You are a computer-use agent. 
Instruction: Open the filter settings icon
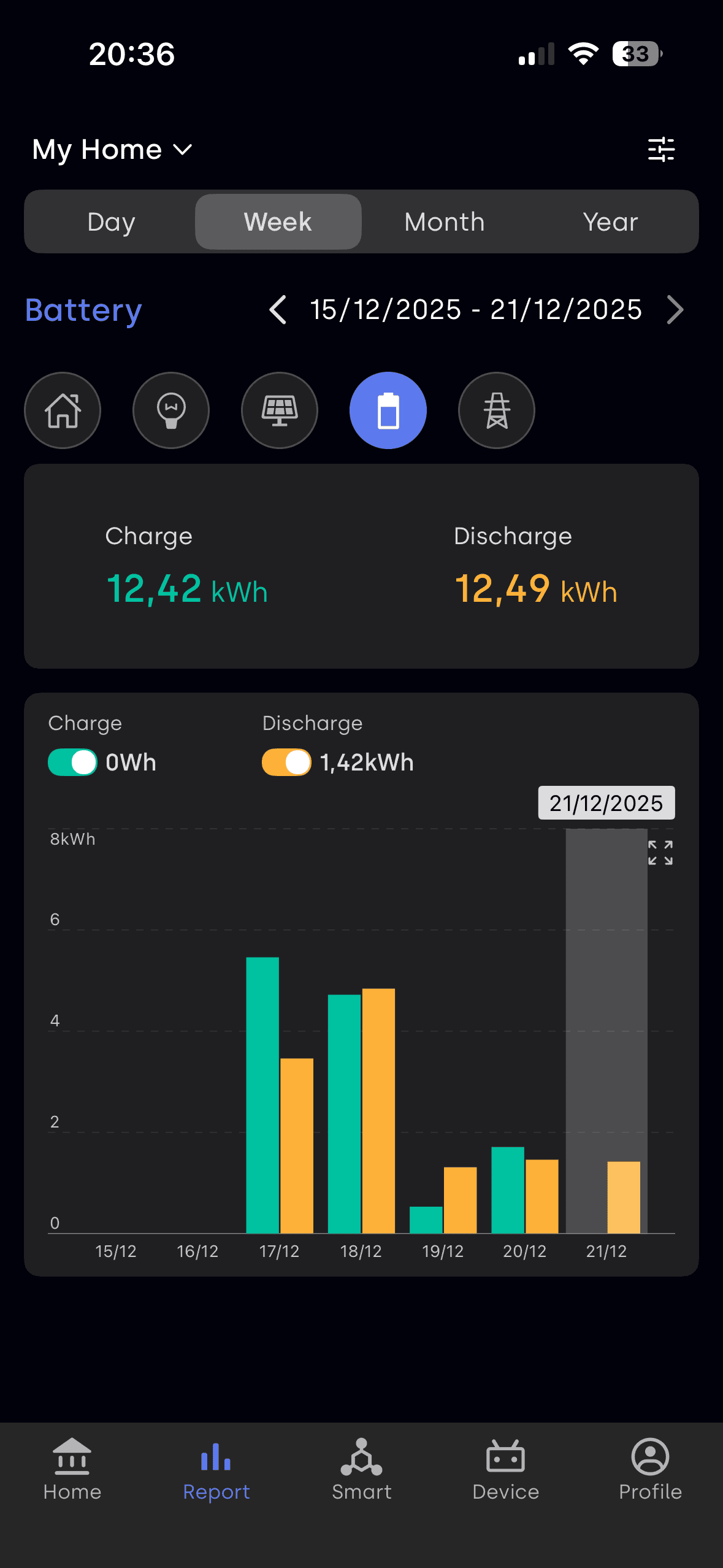point(661,150)
